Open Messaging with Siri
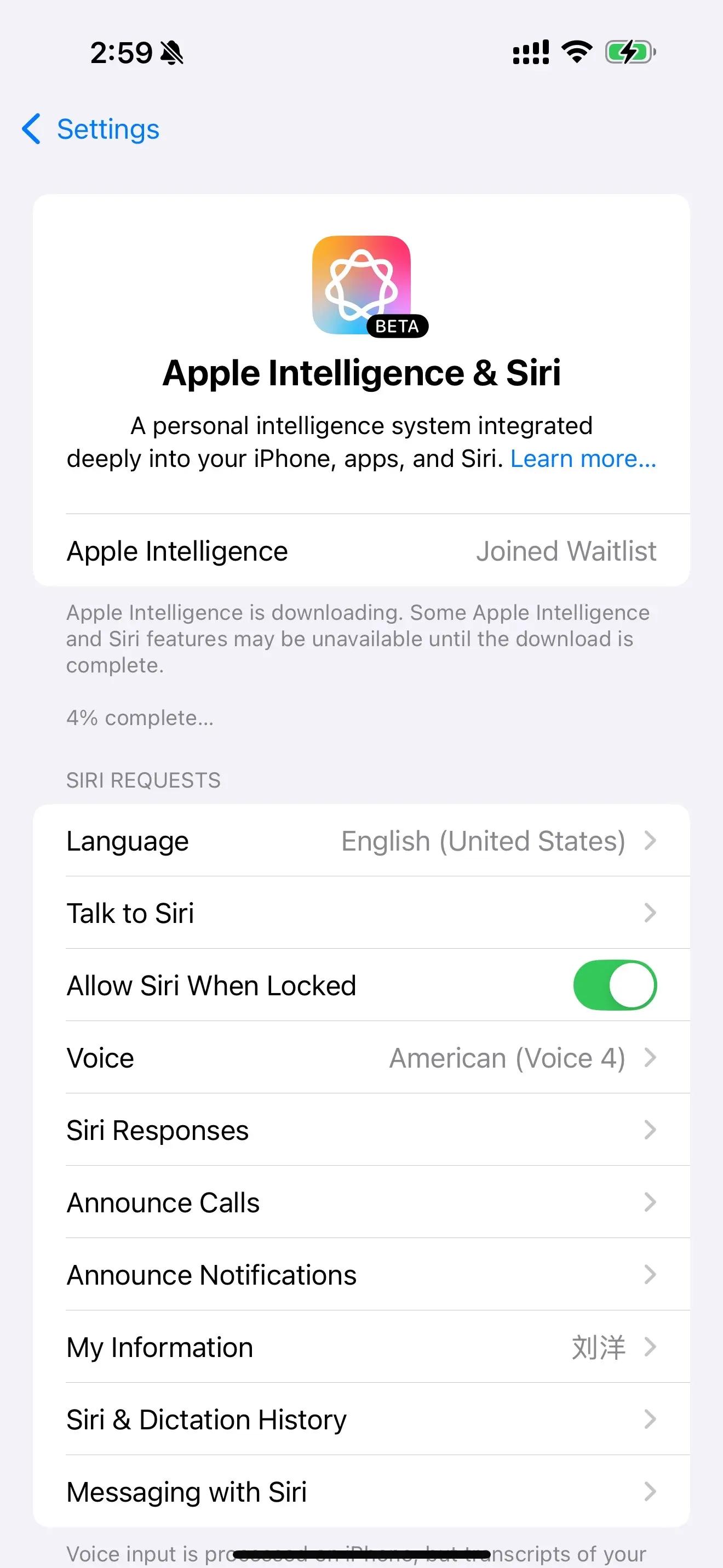 [361, 1492]
